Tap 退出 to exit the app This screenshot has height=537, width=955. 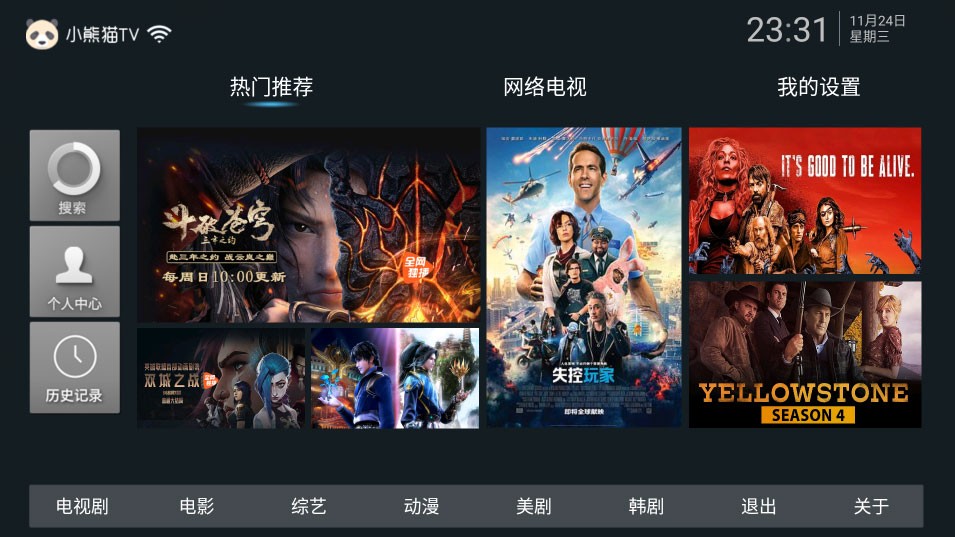758,506
